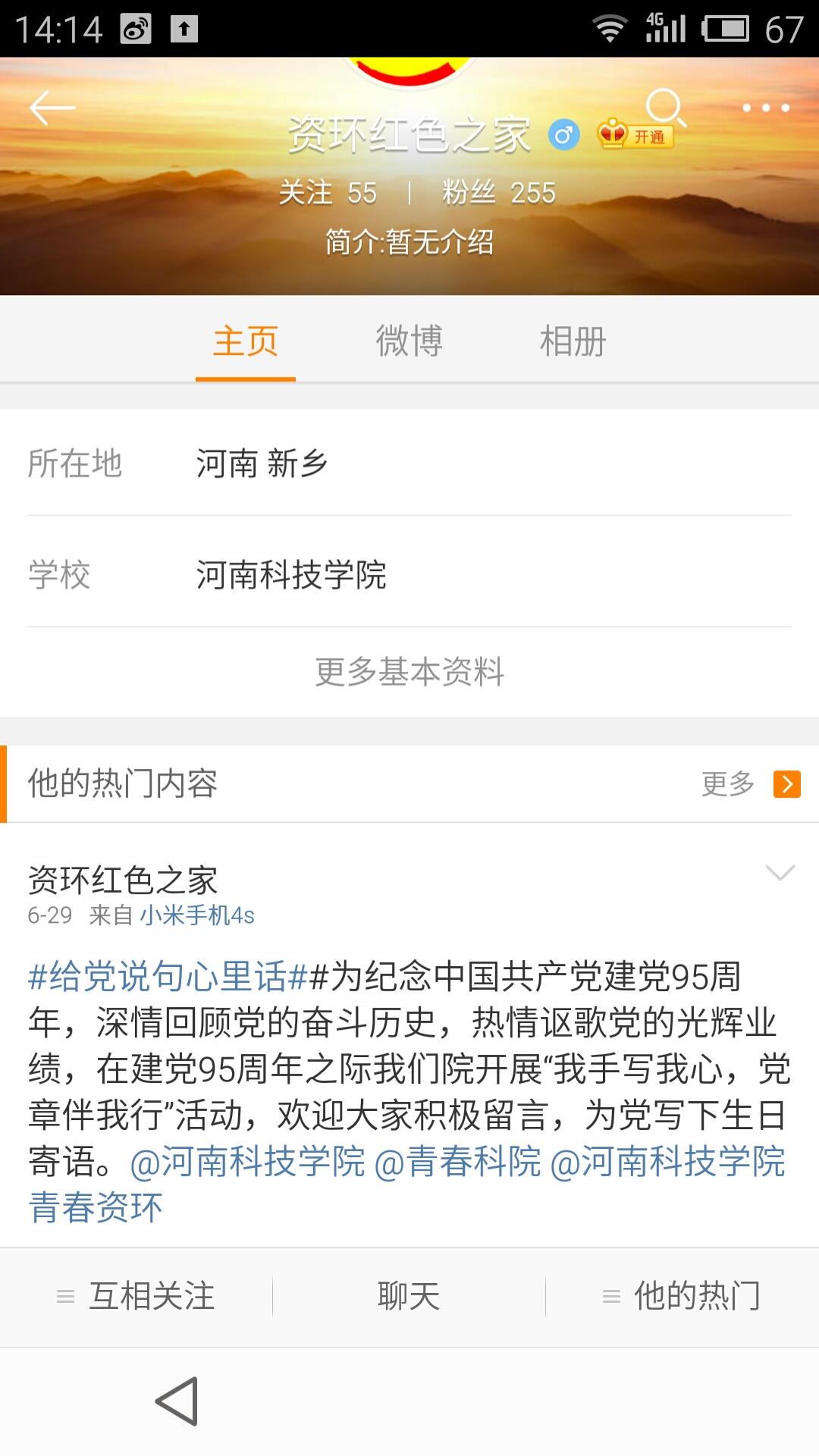Expand the post's dropdown chevron

pos(780,872)
